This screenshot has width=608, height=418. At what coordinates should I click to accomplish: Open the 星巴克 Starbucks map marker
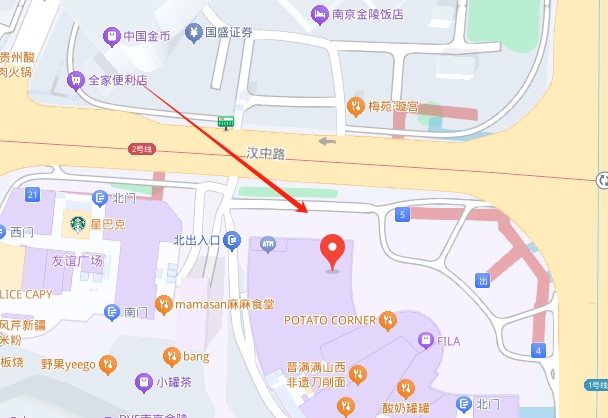pos(76,224)
